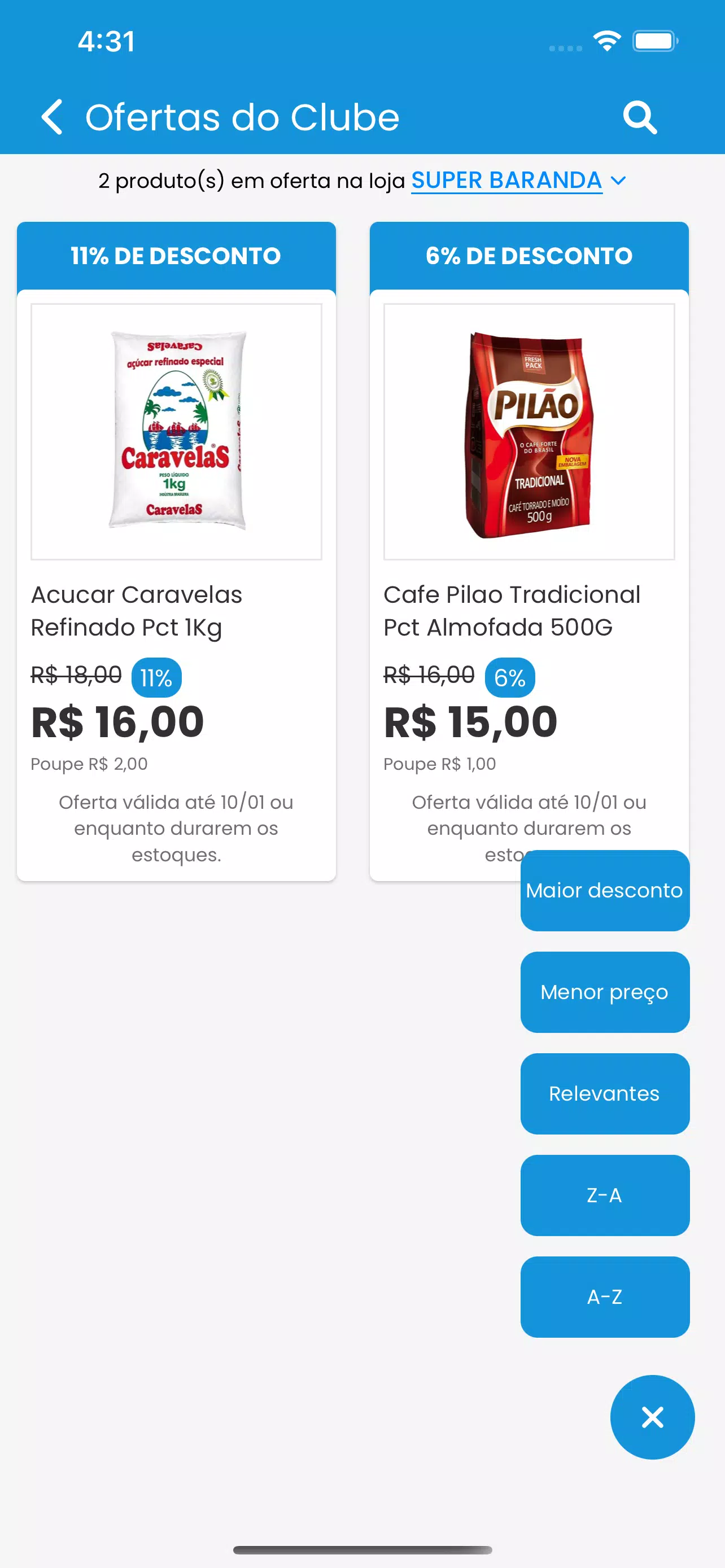Viewport: 725px width, 1568px height.
Task: Sort products A-Z
Action: pos(605,1297)
